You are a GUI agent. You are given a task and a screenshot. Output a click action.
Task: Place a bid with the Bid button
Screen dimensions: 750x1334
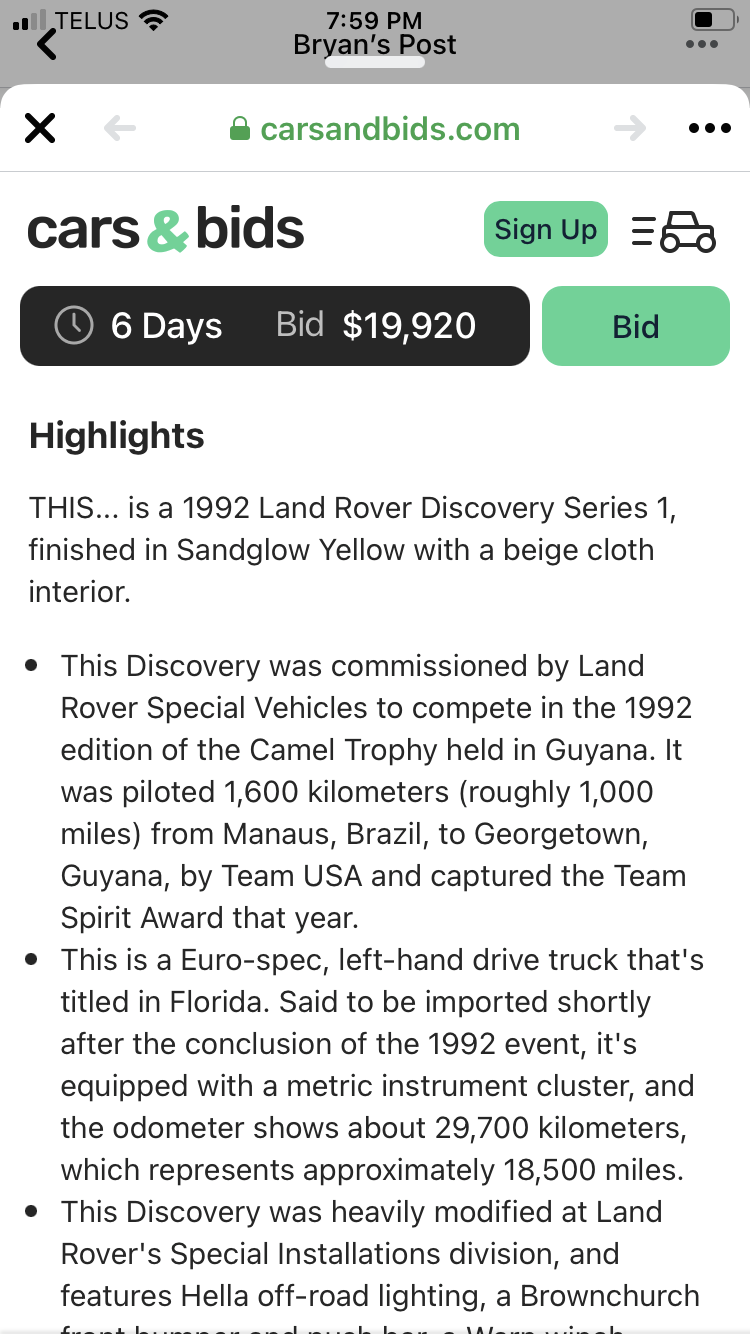[x=635, y=326]
